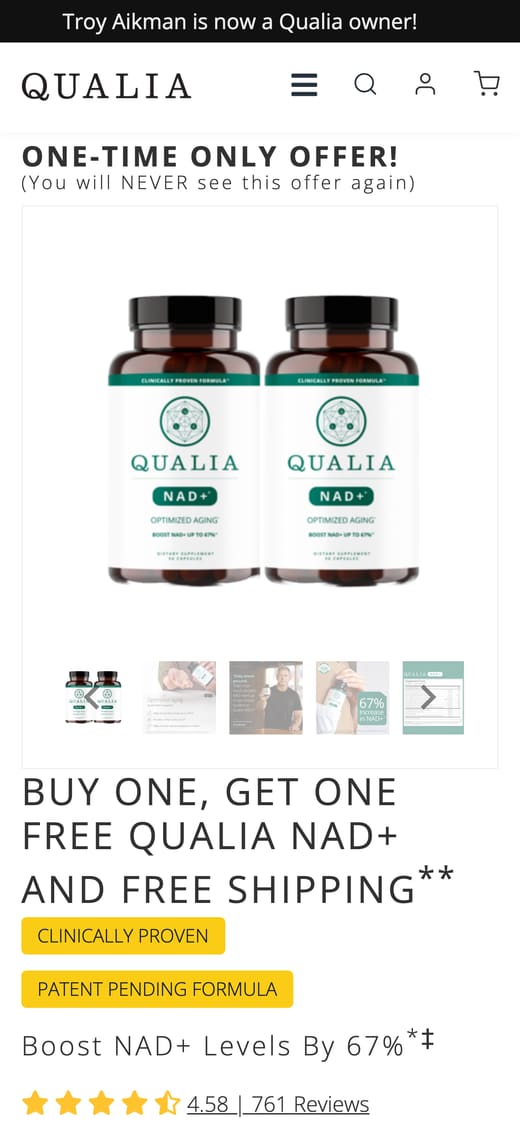Select the 67% increase in NAD+ thumbnail
The image size is (520, 1125).
(x=352, y=697)
